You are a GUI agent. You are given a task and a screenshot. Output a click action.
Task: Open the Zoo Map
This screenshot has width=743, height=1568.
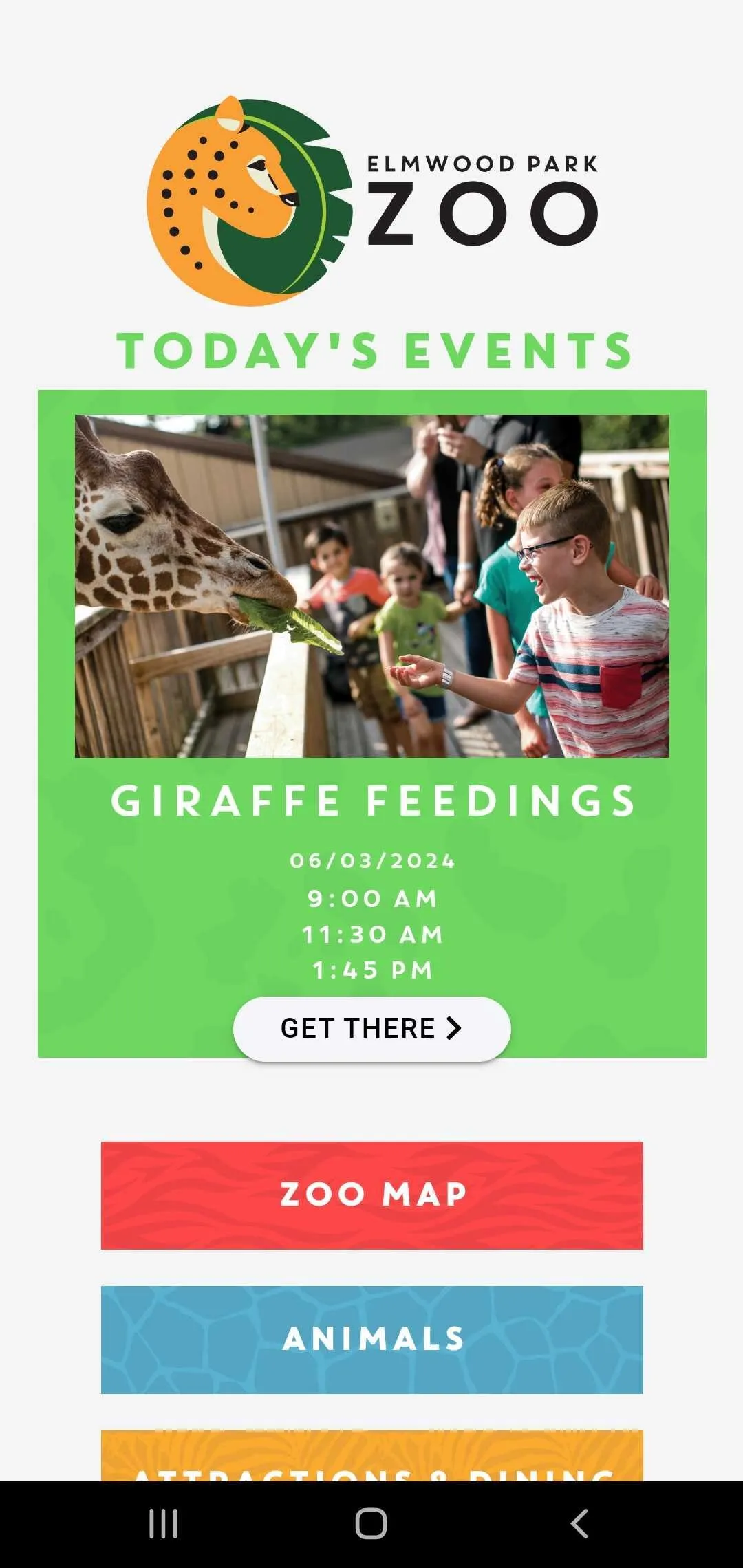(371, 1195)
